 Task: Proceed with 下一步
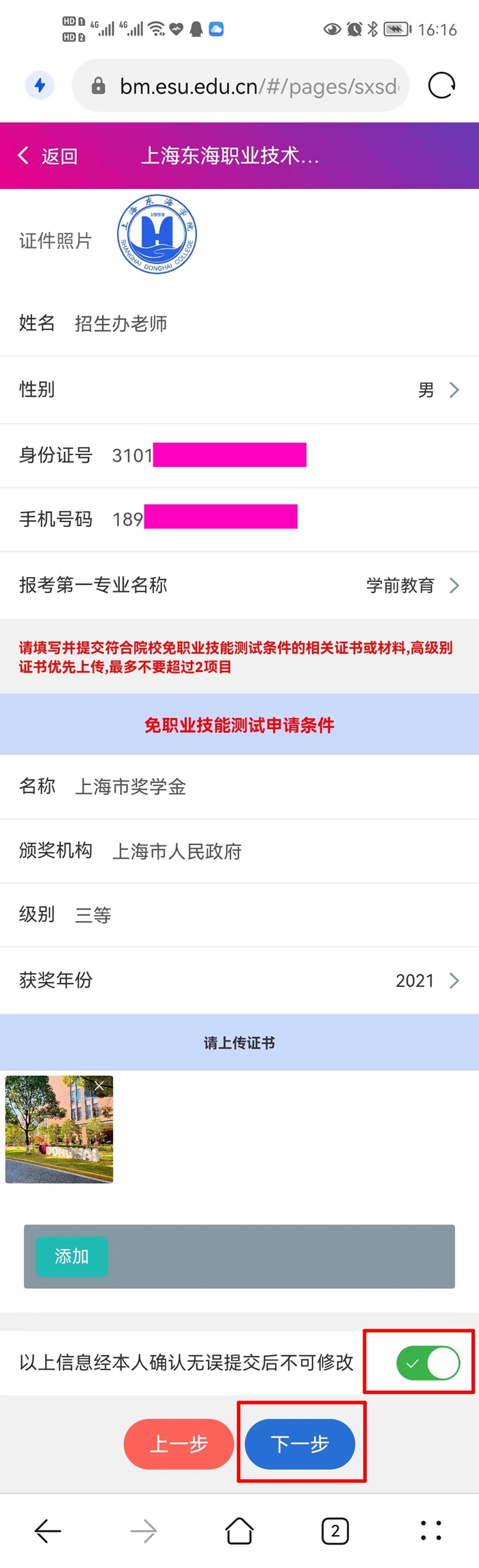(x=300, y=1443)
